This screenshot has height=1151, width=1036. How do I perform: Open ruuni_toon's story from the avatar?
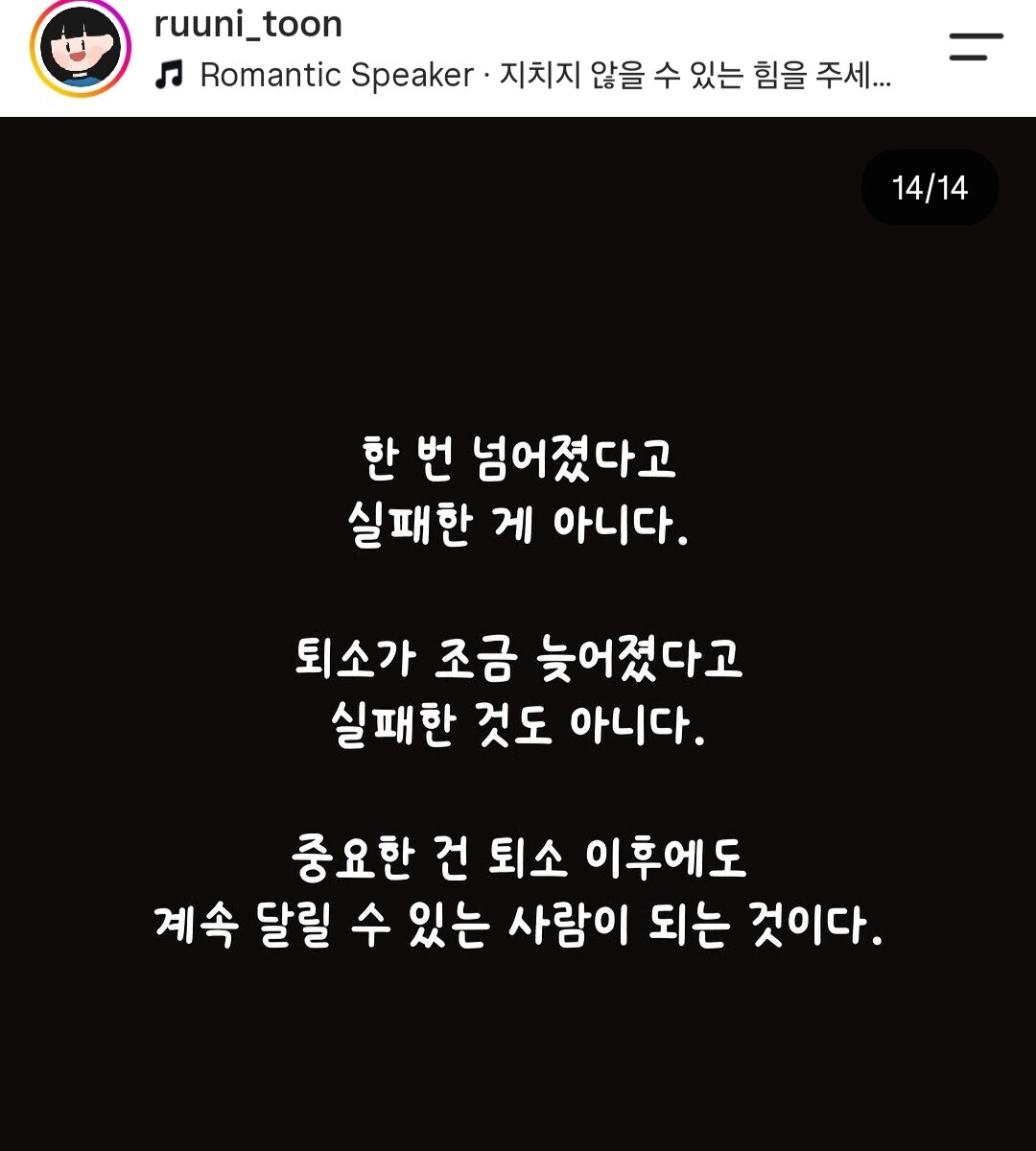tap(81, 48)
